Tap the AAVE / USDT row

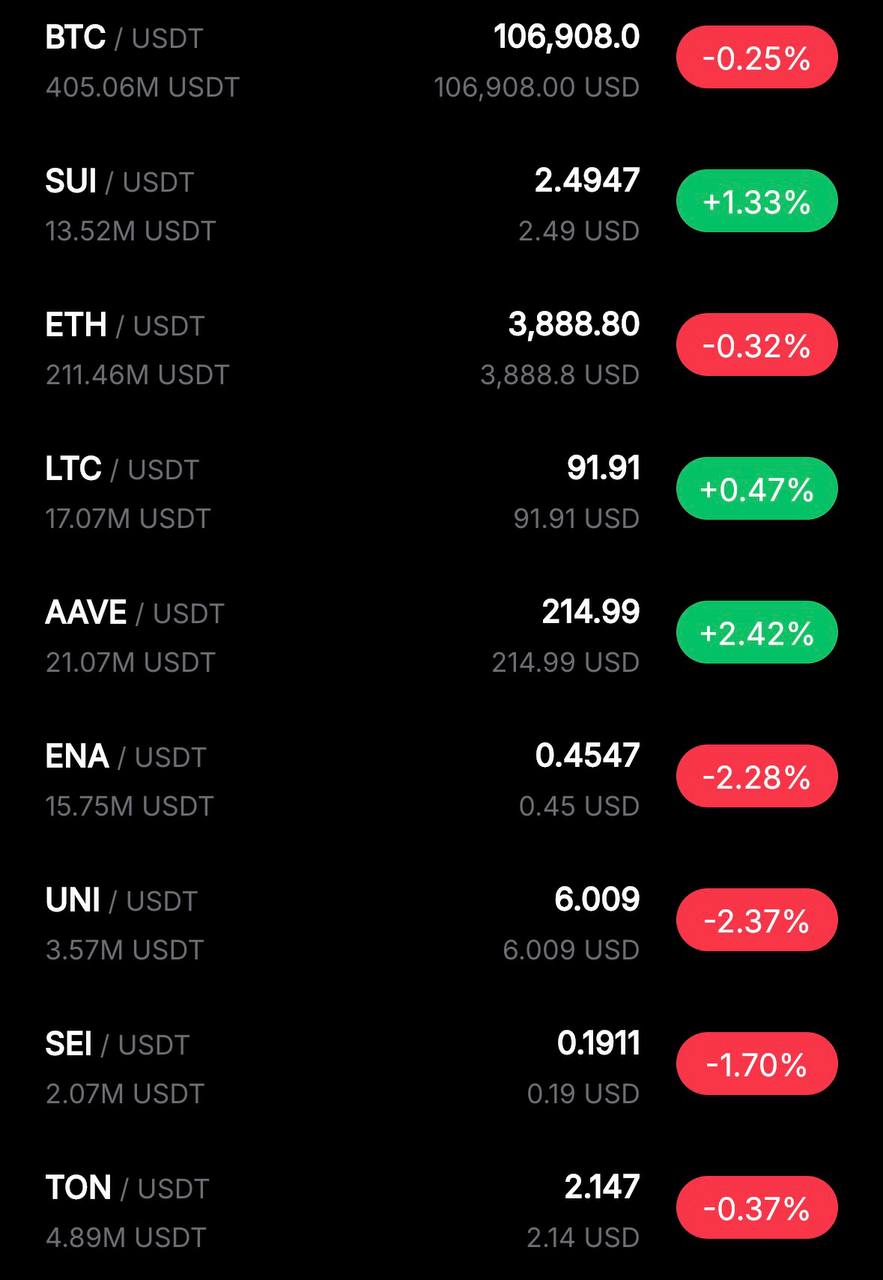pos(135,613)
